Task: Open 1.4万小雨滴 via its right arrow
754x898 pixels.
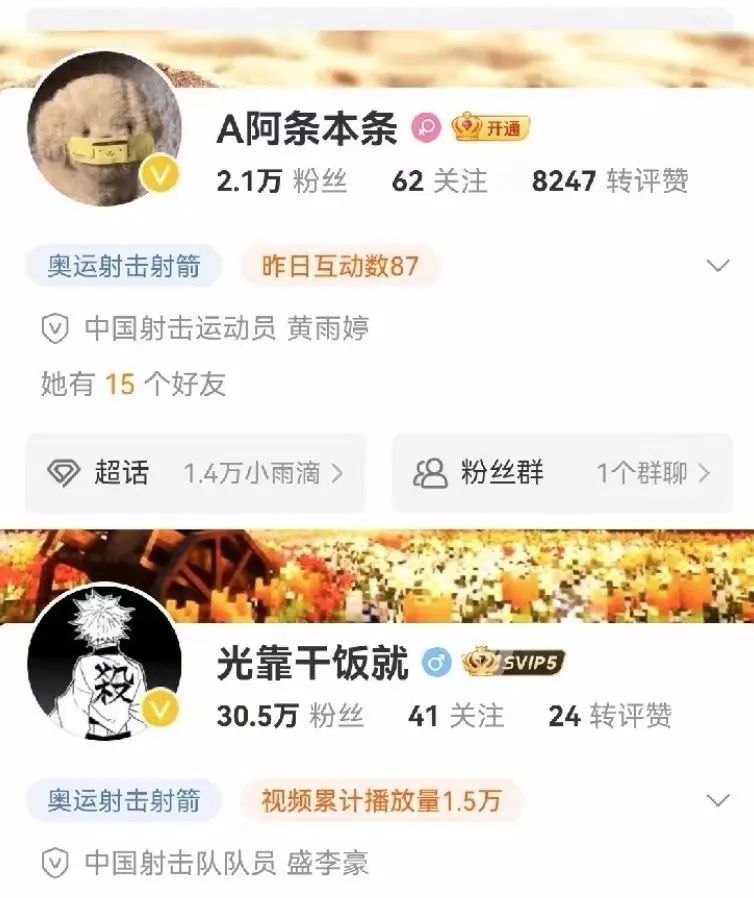Action: (x=338, y=470)
